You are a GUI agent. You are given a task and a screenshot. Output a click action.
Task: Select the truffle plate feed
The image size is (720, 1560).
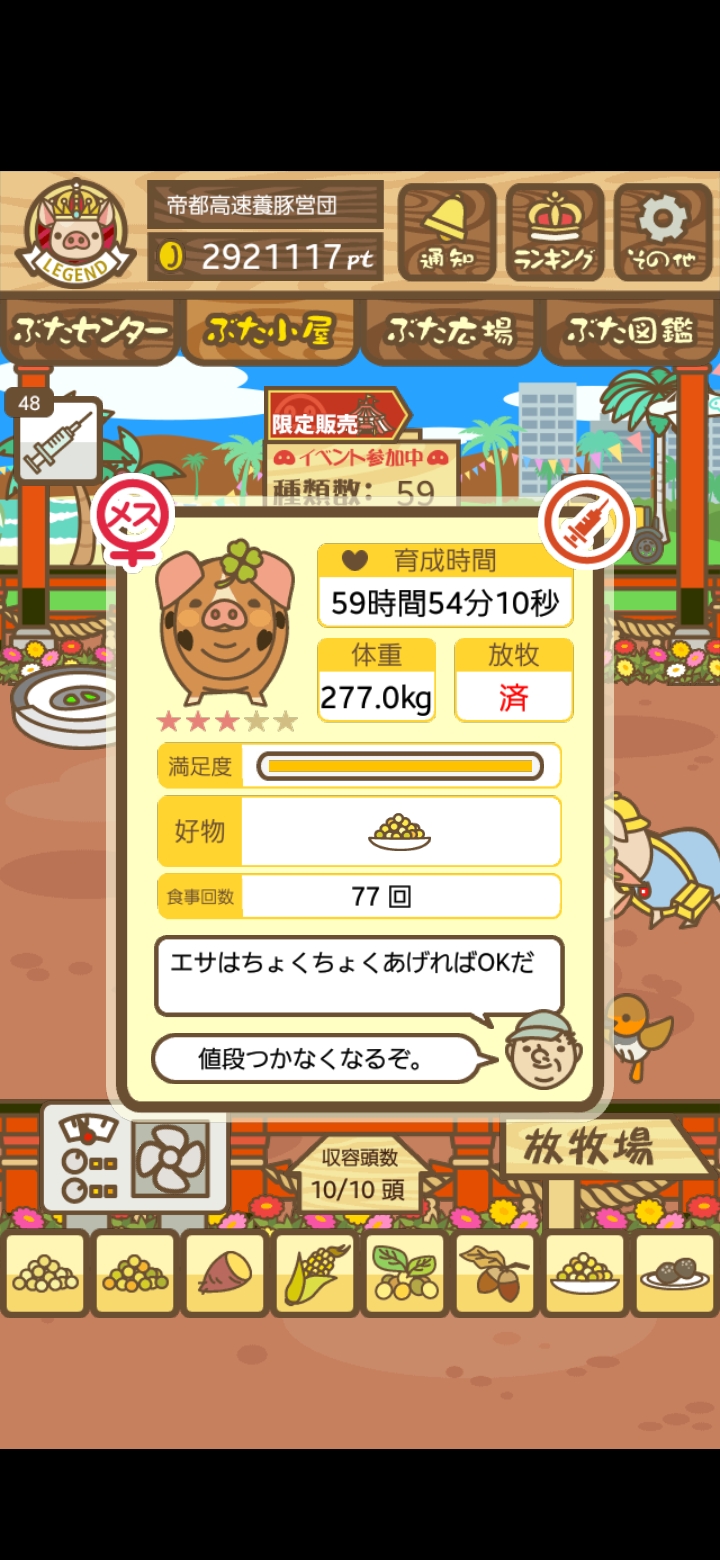point(674,1273)
